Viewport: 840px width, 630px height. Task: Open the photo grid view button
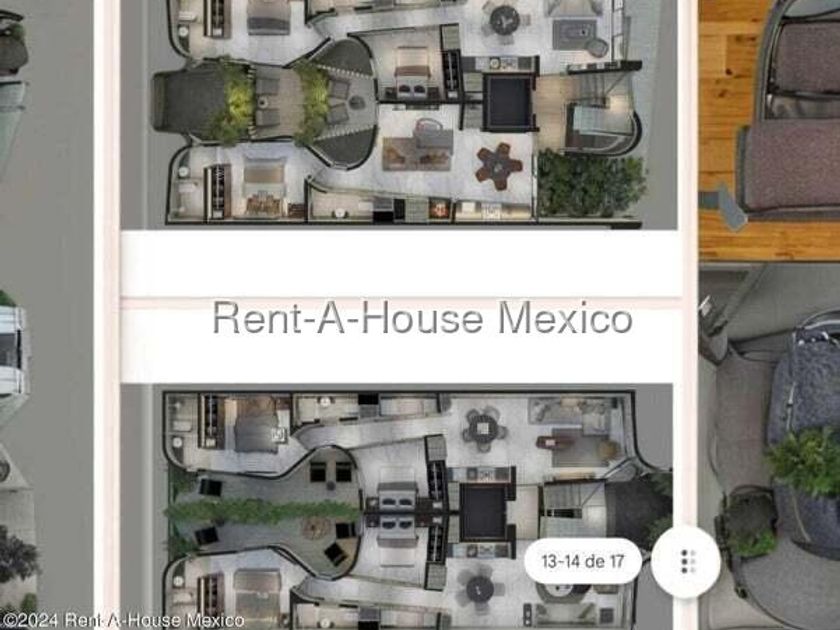pos(686,561)
